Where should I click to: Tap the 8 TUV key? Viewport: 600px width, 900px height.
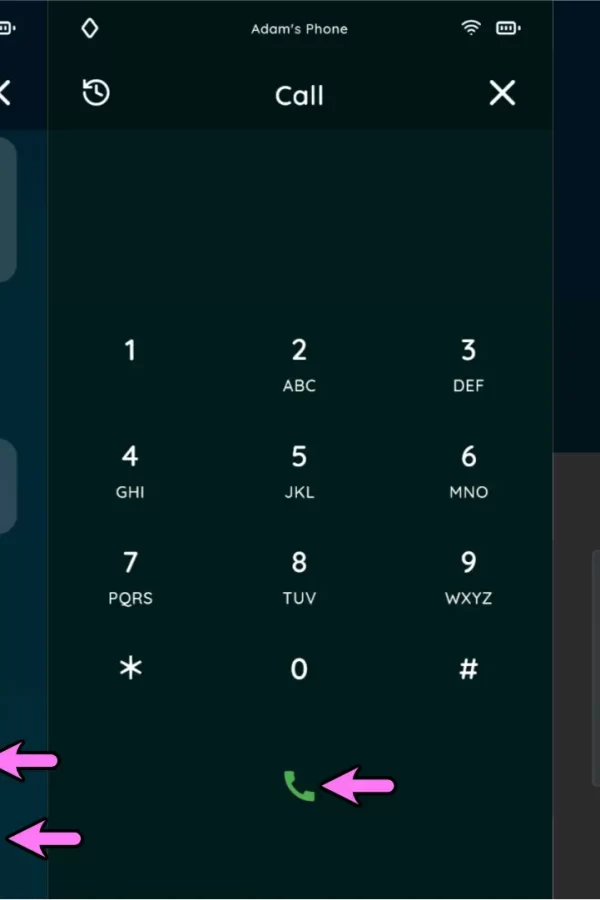[x=299, y=577]
